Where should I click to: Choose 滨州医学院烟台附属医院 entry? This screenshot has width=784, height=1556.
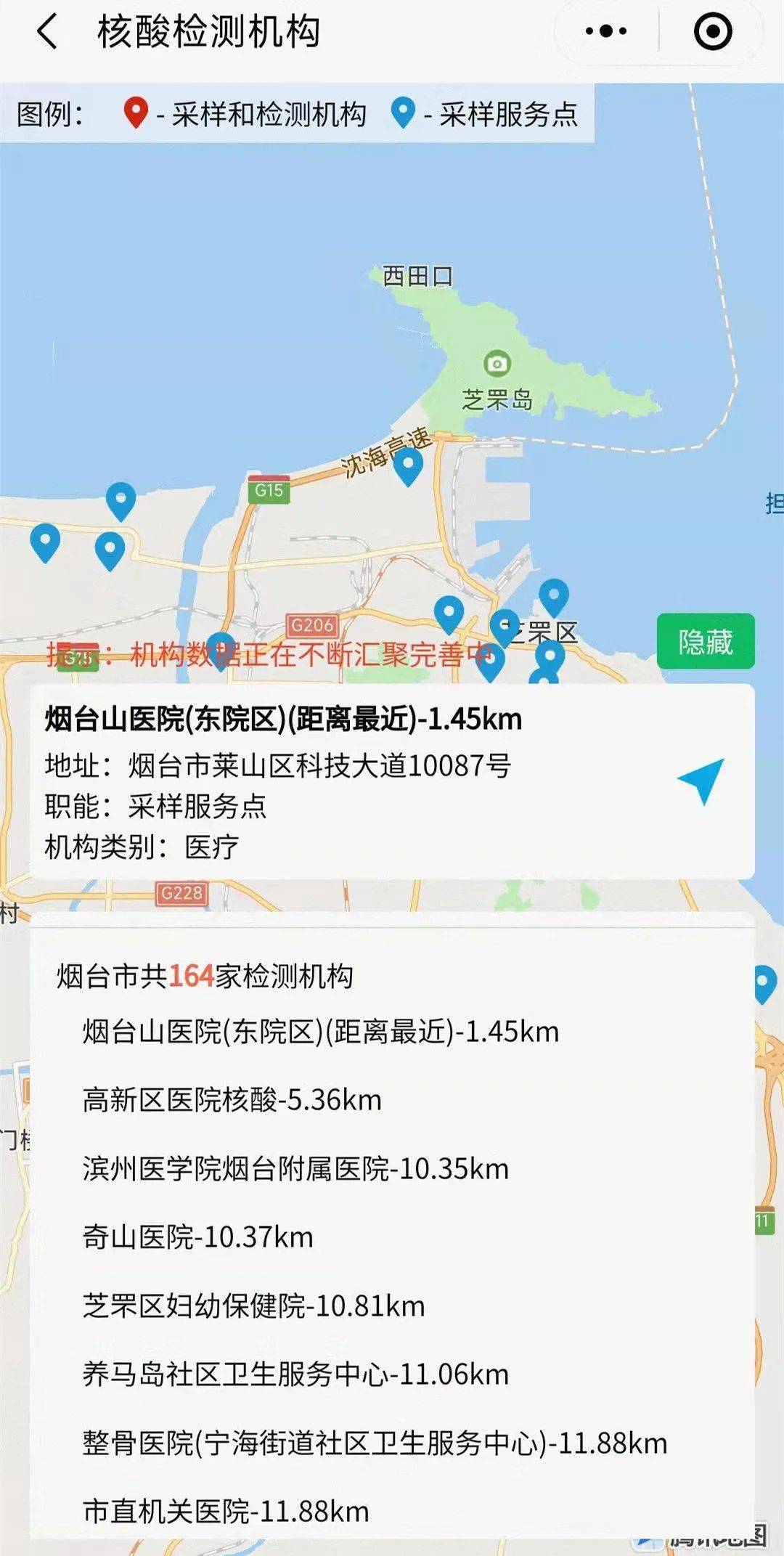tap(295, 1169)
